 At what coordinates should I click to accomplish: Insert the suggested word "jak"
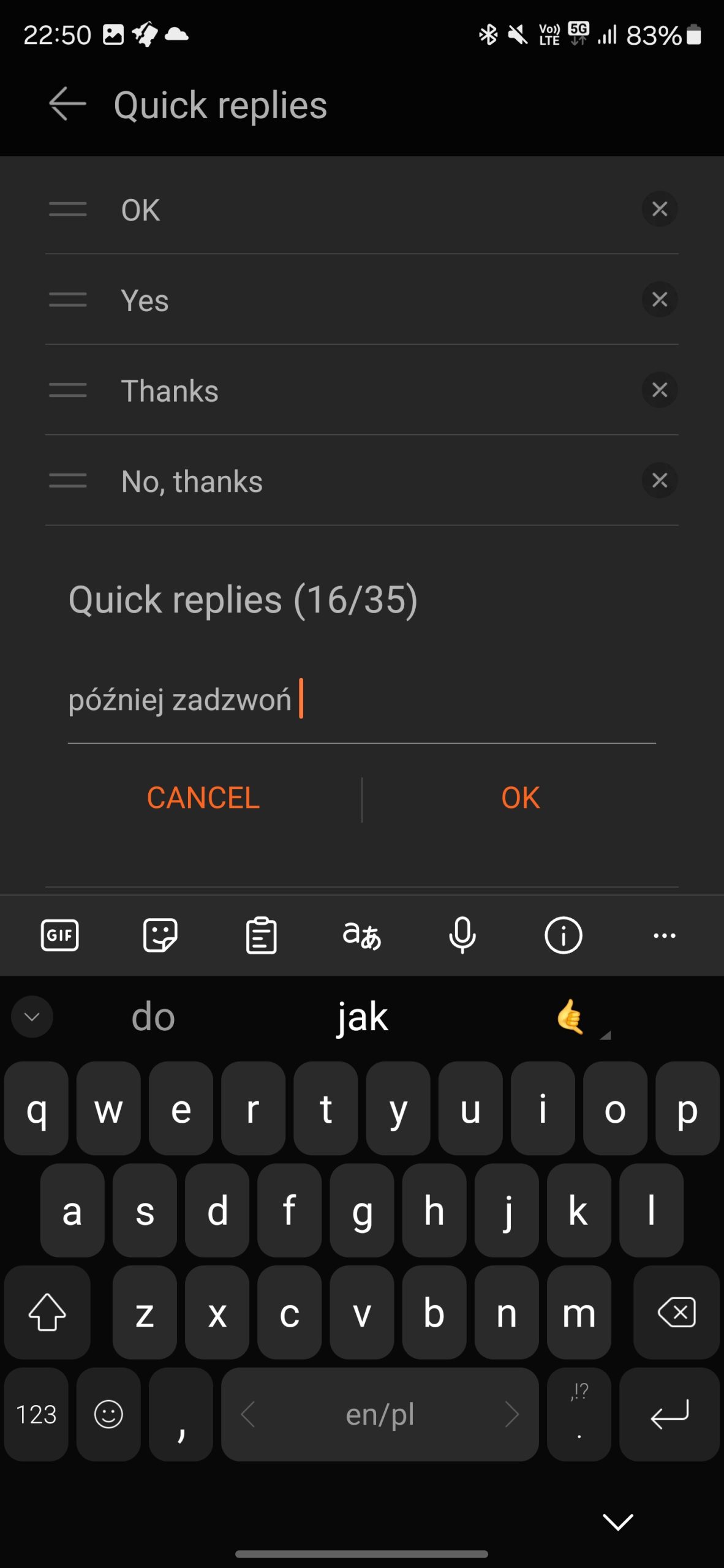point(362,1017)
